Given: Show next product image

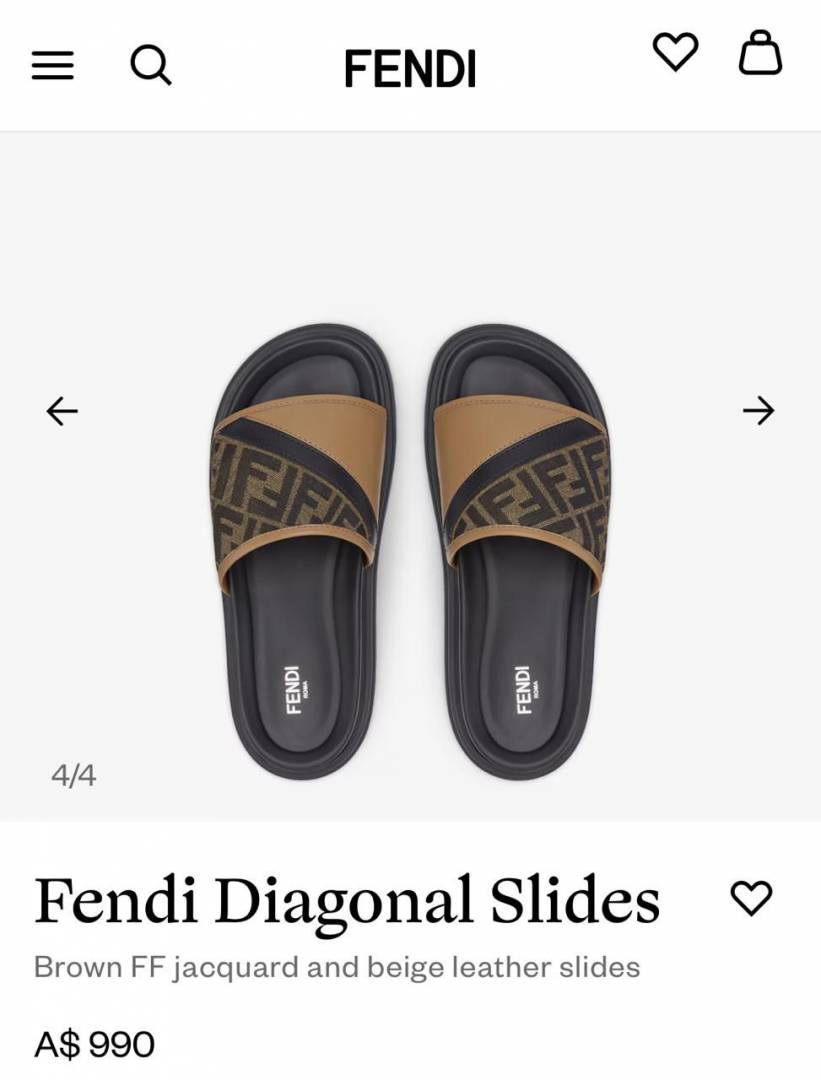Looking at the screenshot, I should pos(758,410).
